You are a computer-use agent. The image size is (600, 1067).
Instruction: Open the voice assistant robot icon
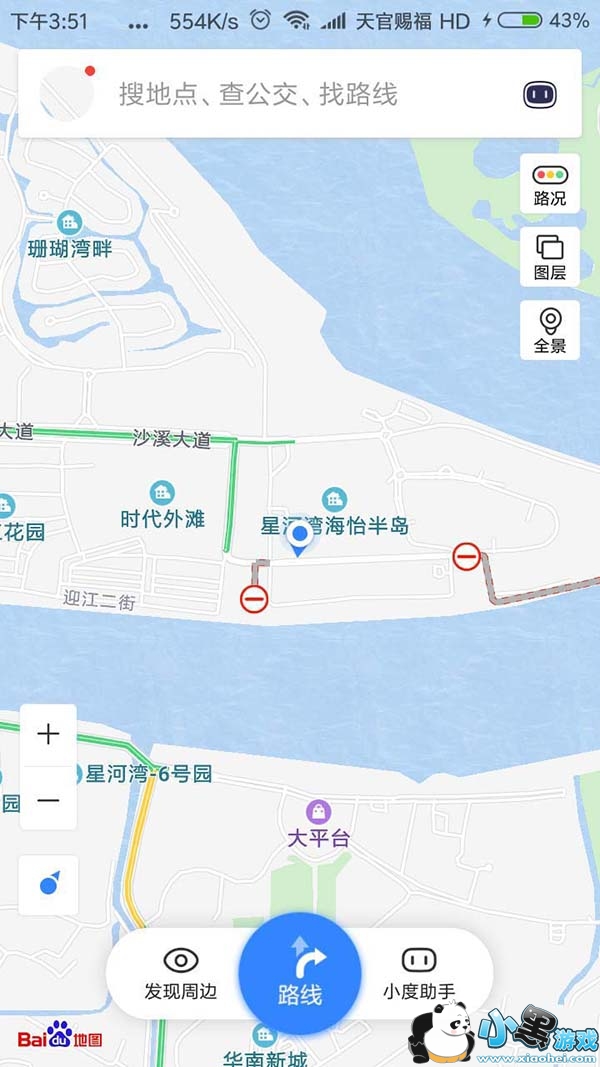click(x=540, y=95)
